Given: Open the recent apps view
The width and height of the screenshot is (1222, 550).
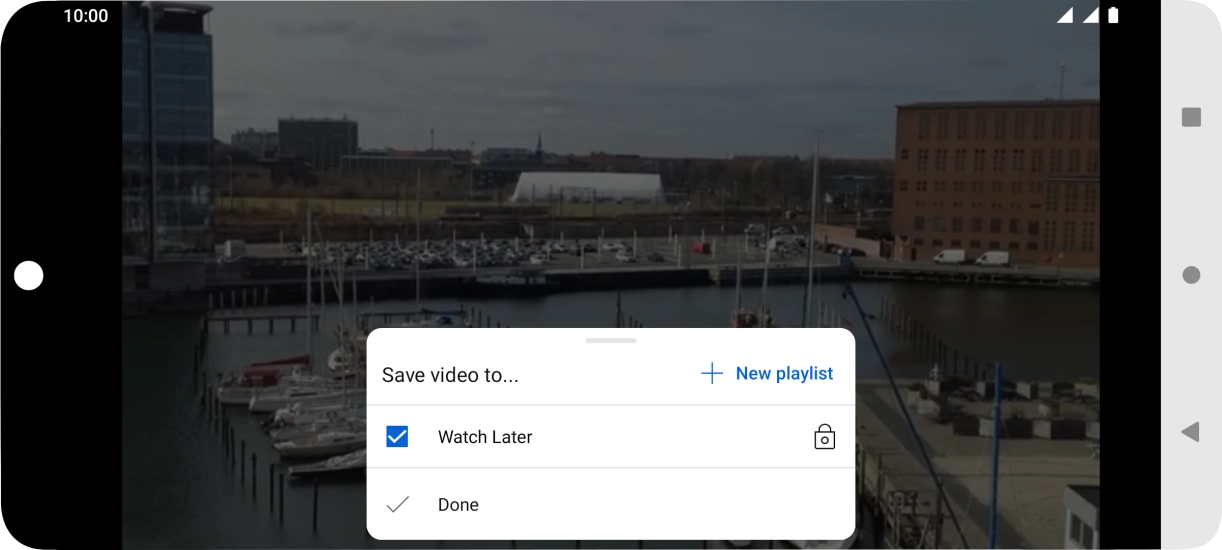Looking at the screenshot, I should tap(1191, 117).
